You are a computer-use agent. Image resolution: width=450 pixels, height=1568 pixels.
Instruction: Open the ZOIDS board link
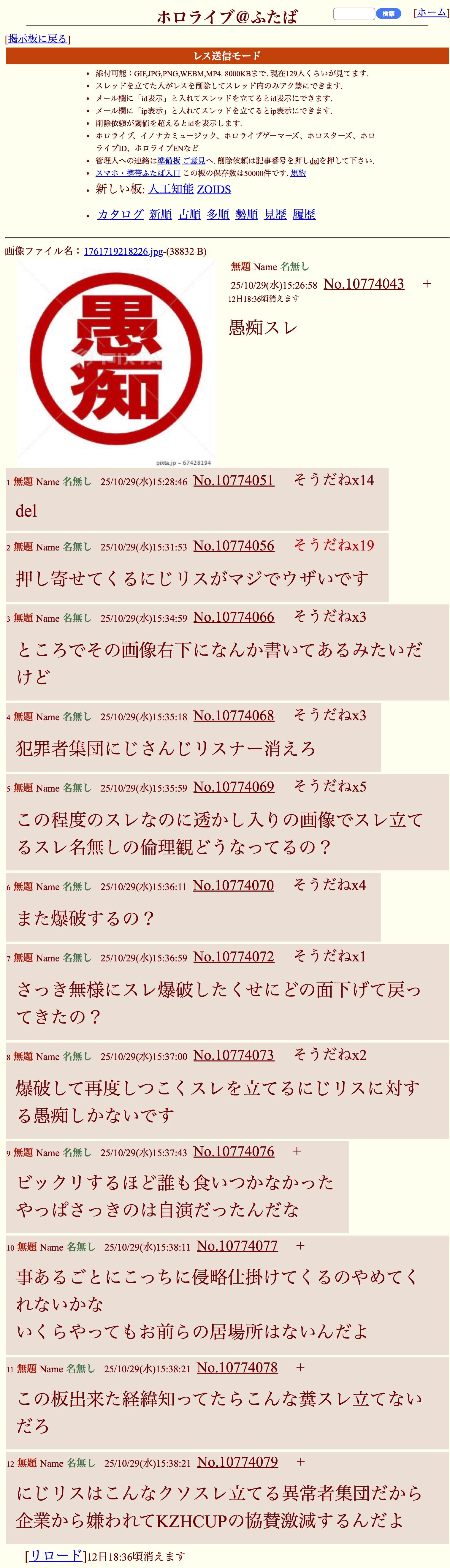pyautogui.click(x=214, y=189)
